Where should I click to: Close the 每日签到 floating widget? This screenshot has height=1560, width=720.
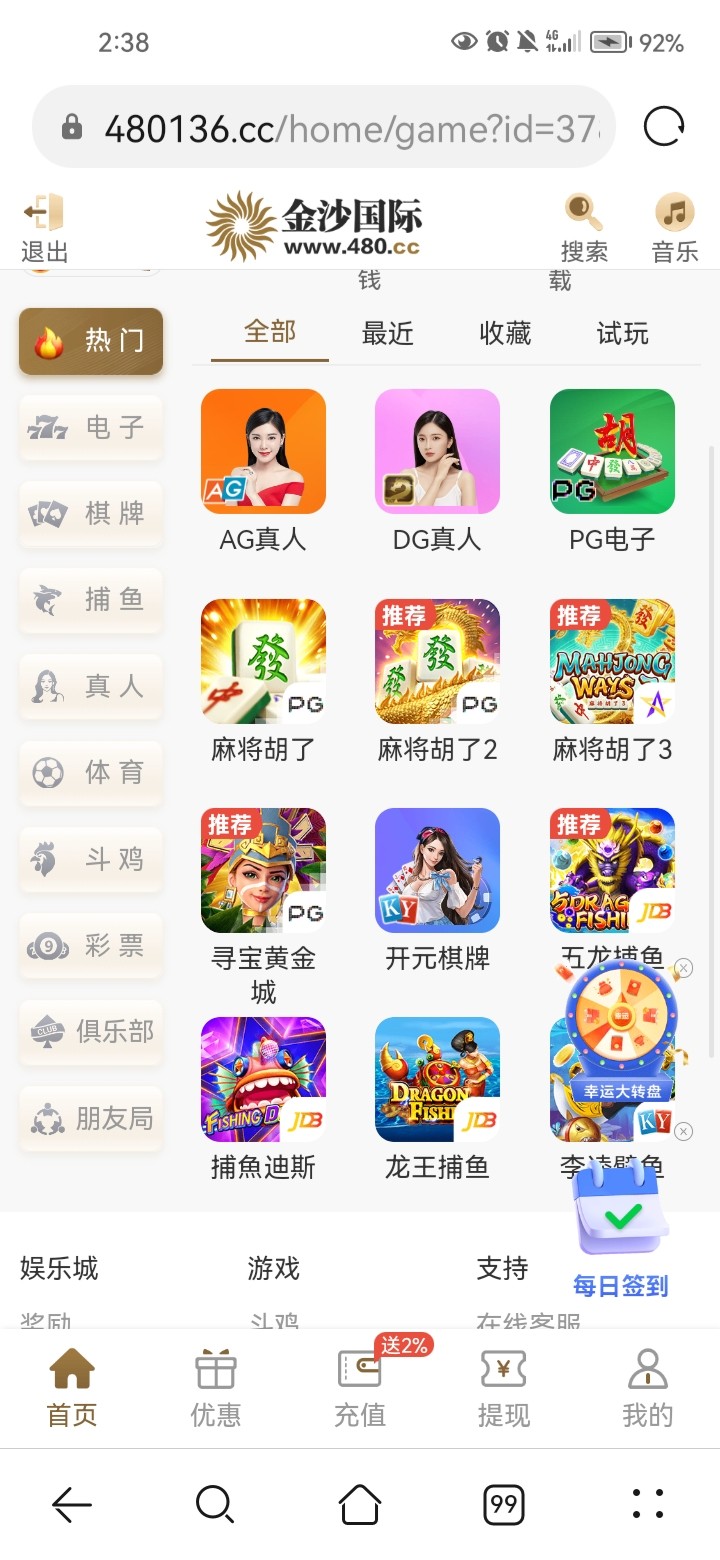pyautogui.click(x=683, y=1131)
